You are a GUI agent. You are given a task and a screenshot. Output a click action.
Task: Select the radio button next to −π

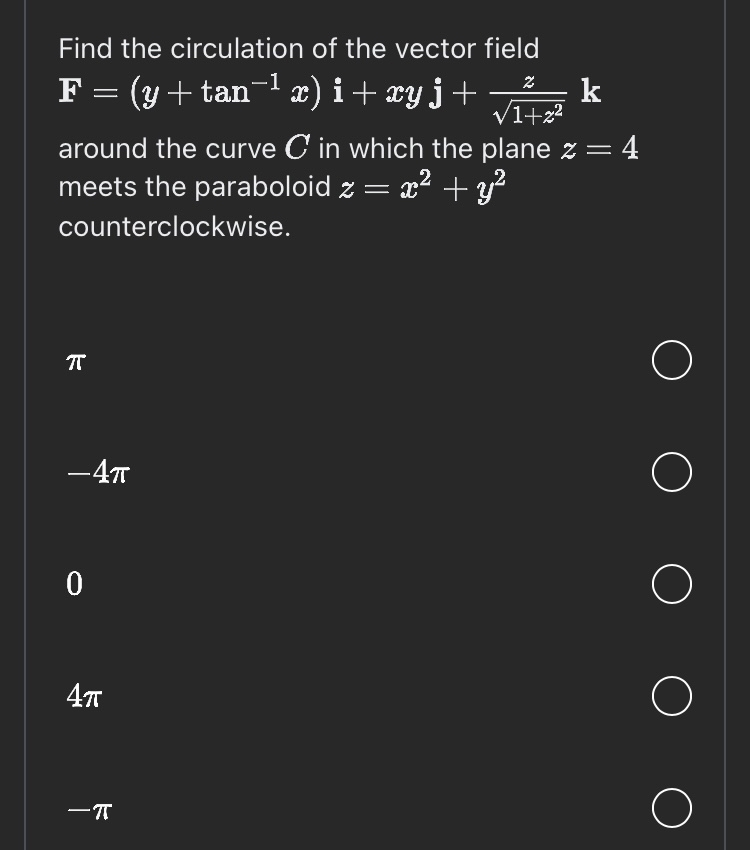click(670, 808)
